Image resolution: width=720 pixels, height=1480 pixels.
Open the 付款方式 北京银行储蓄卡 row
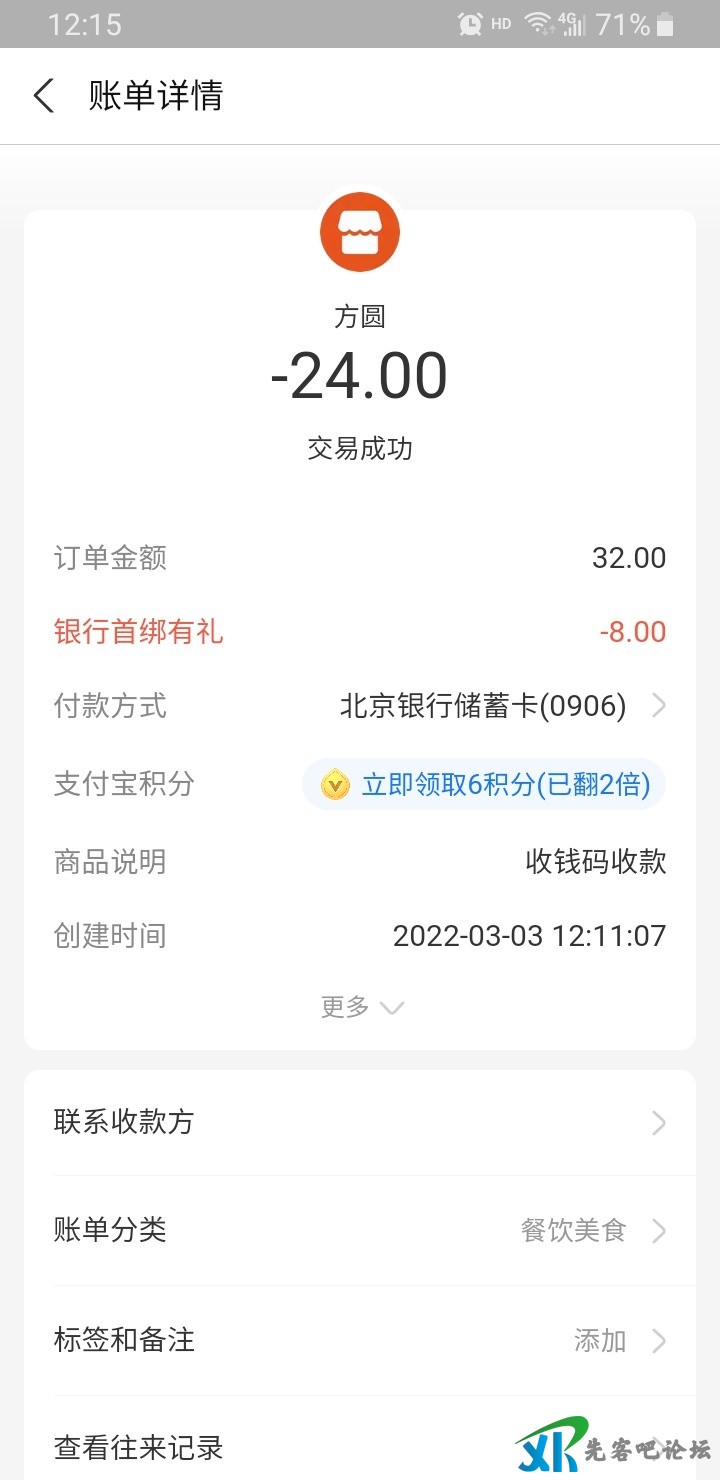click(x=502, y=707)
